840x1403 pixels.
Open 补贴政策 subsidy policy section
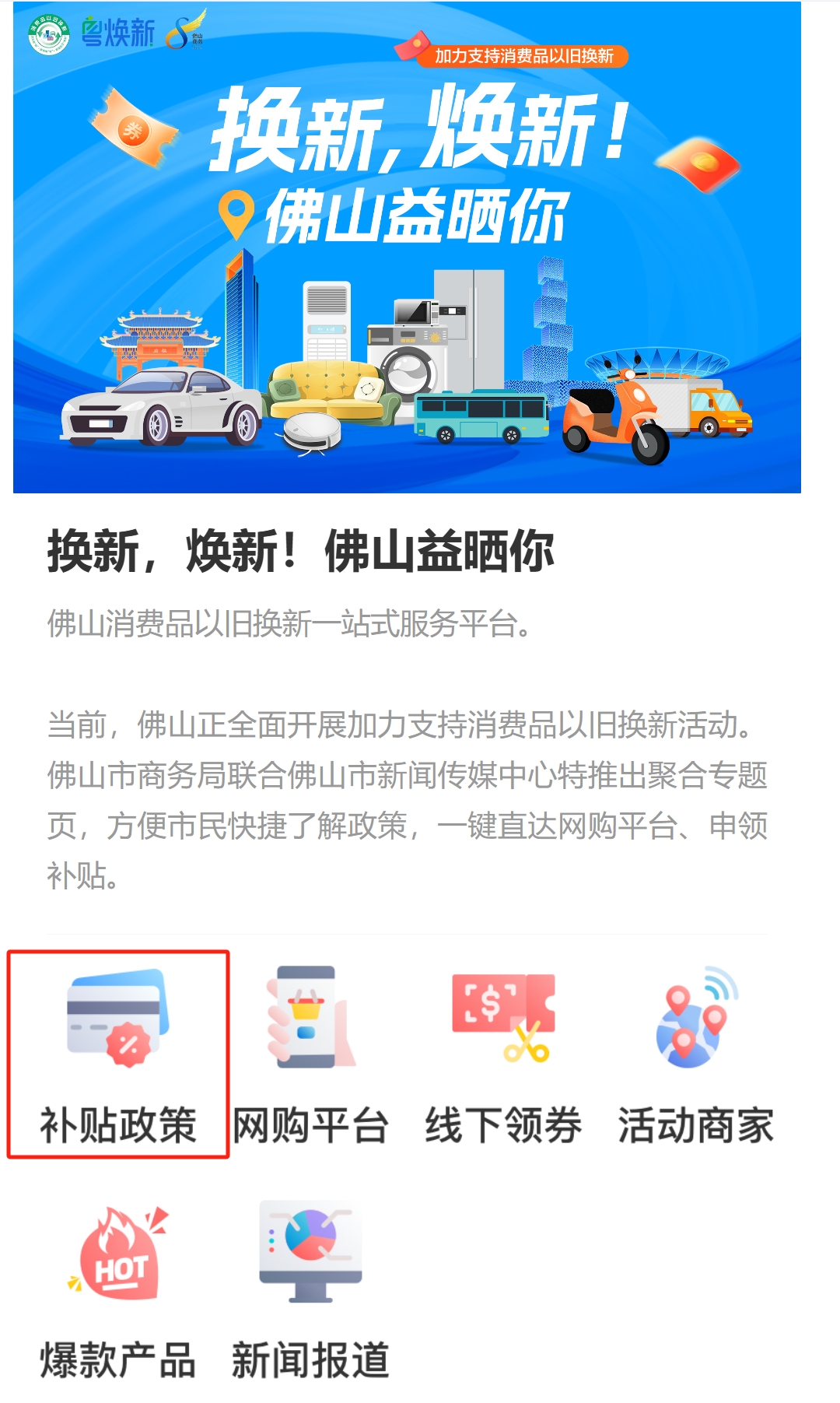point(117,1054)
